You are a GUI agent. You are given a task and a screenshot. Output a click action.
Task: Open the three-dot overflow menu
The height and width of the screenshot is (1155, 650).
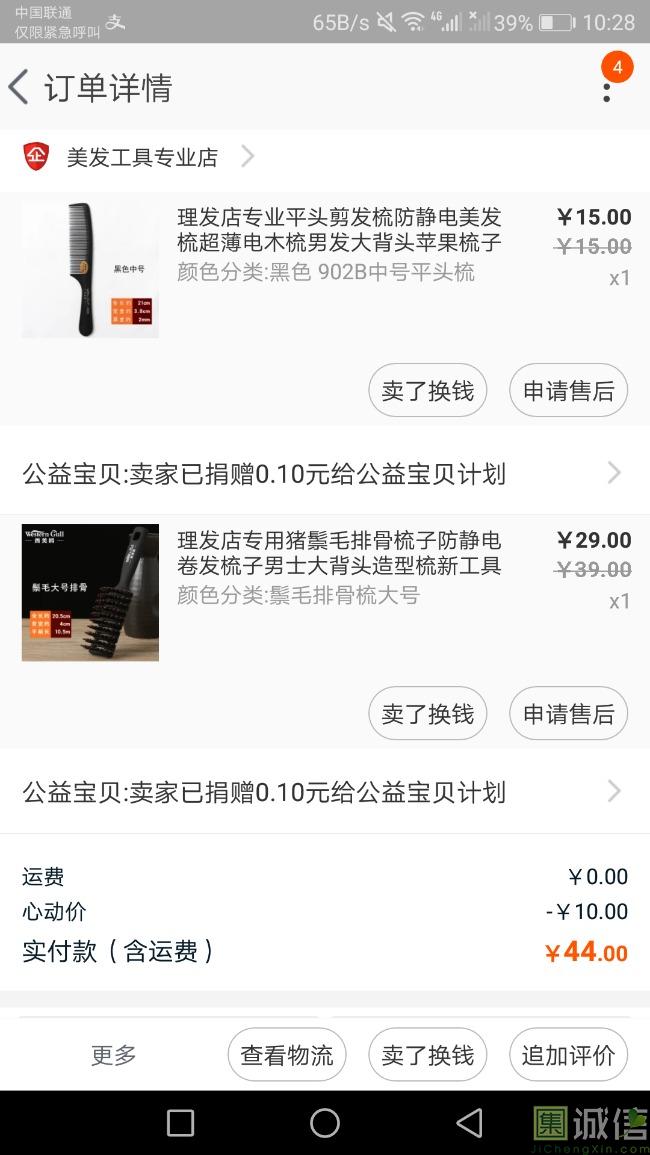pos(606,89)
